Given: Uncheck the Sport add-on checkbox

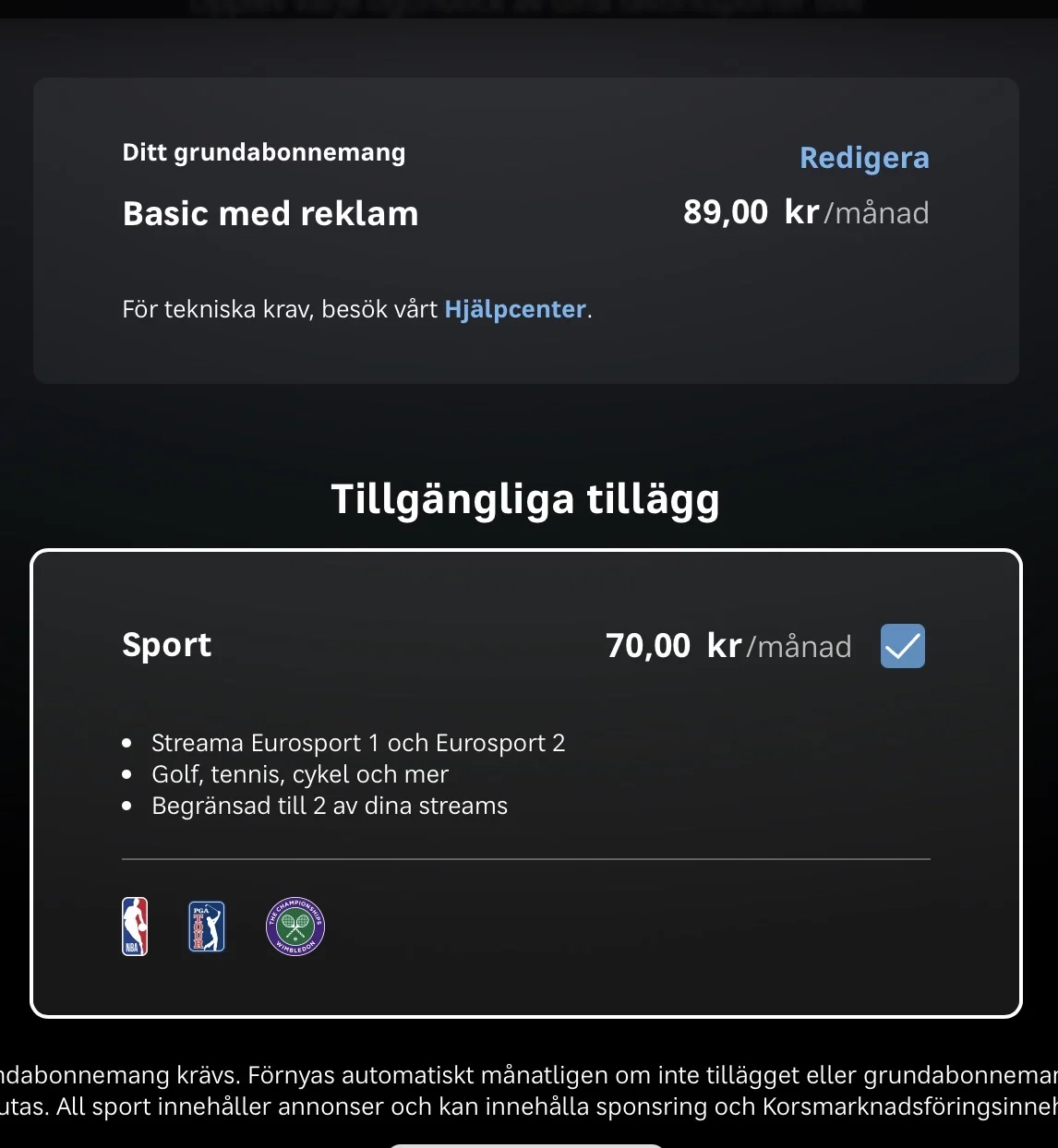Looking at the screenshot, I should pyautogui.click(x=902, y=646).
